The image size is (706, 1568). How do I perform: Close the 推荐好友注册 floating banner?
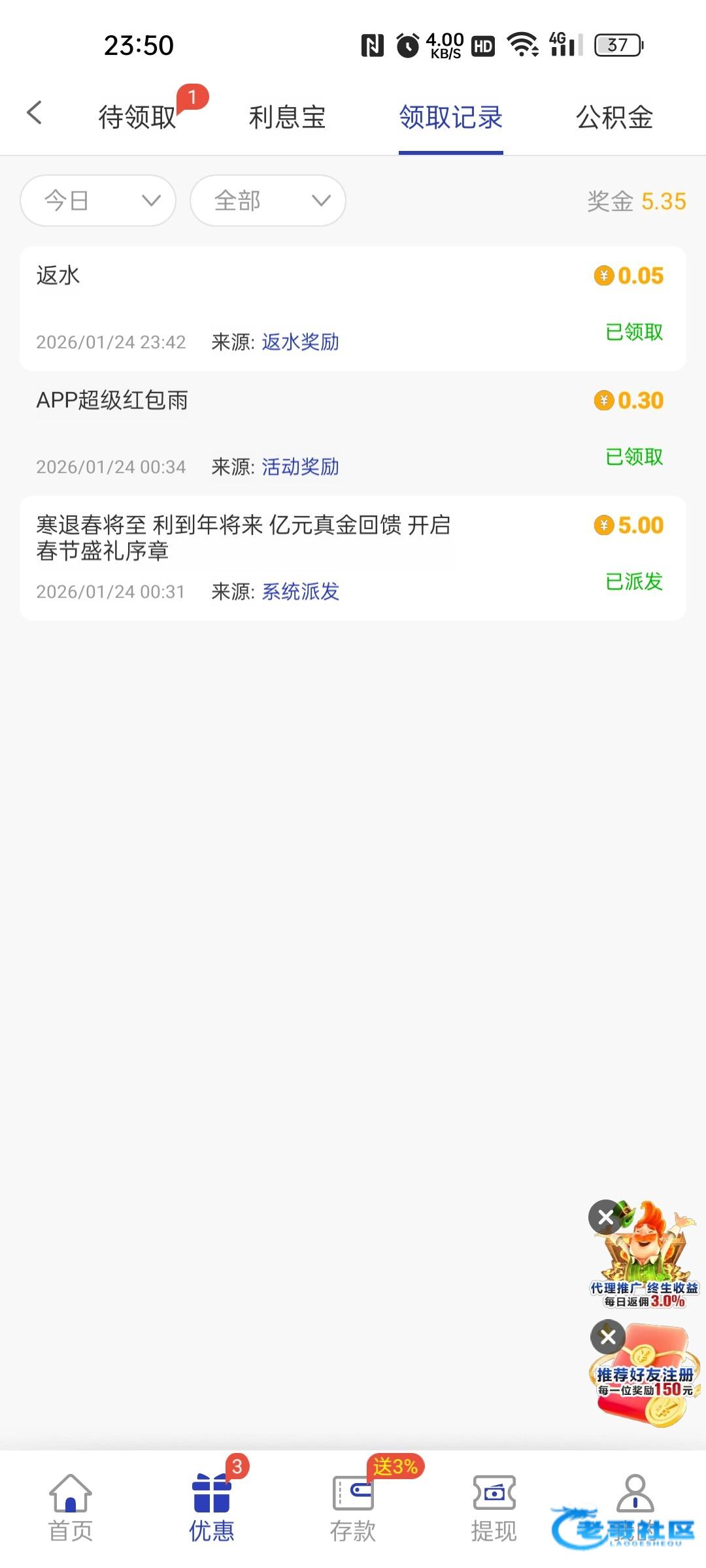(607, 1337)
